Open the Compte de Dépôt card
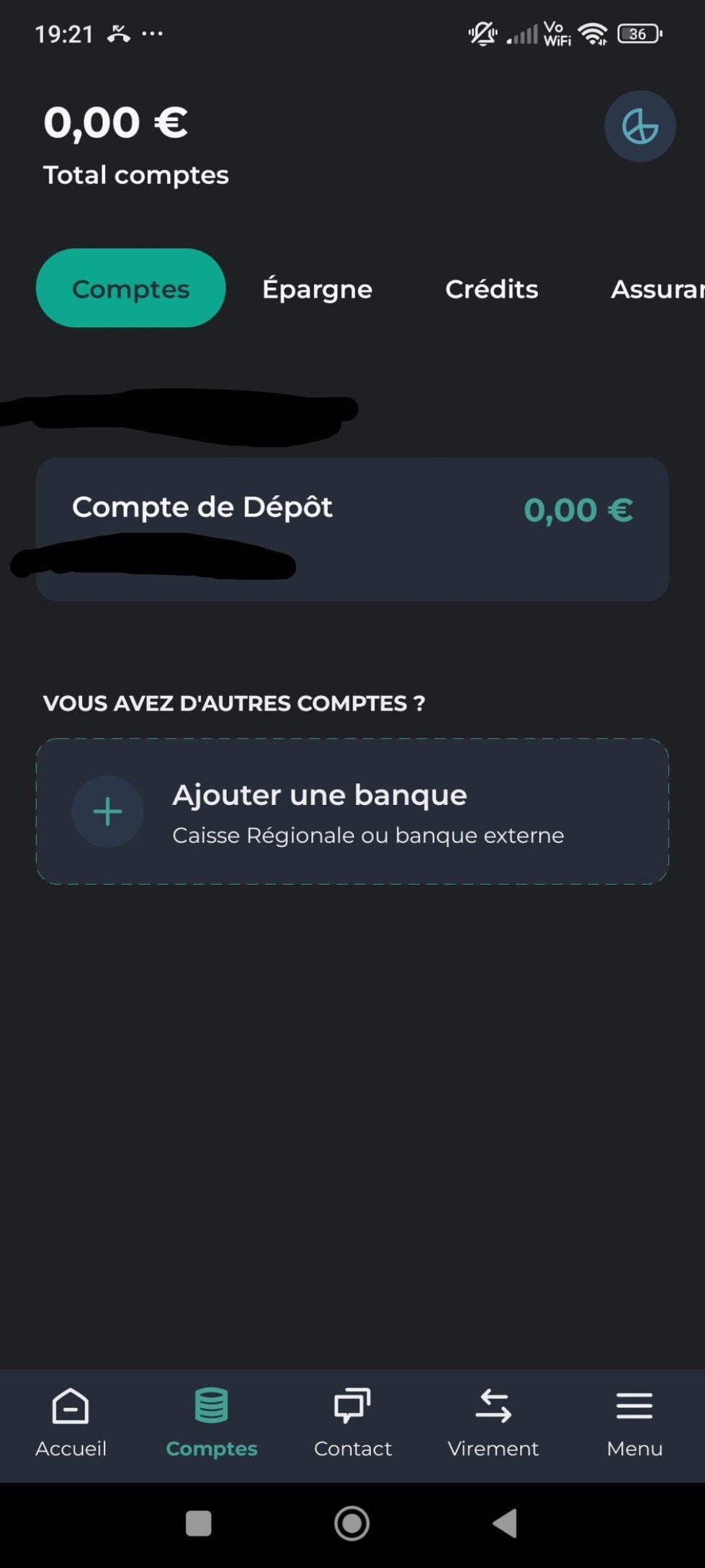Screen dimensions: 705x1568 tap(352, 529)
